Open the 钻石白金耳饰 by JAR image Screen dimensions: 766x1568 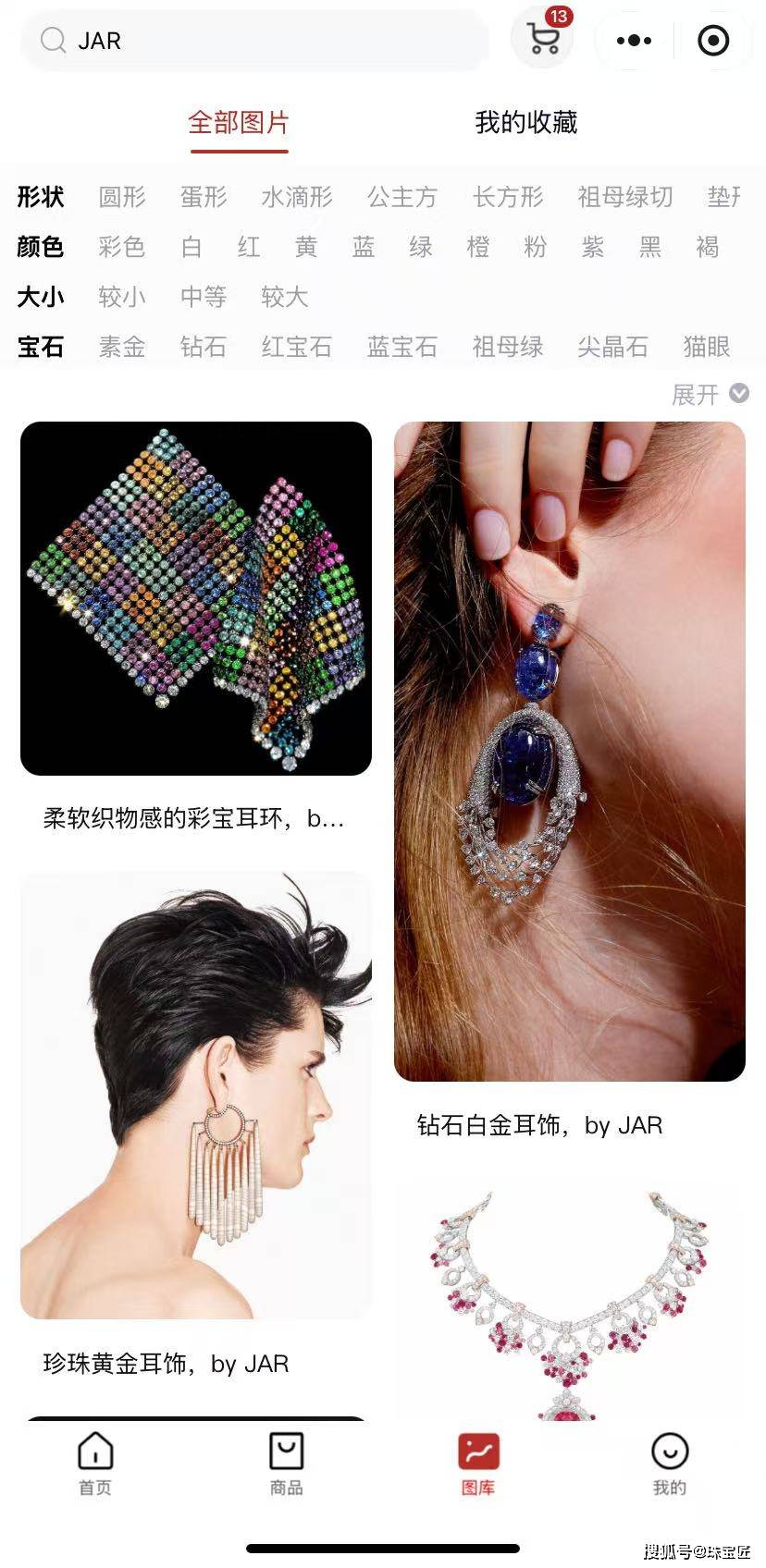click(569, 751)
